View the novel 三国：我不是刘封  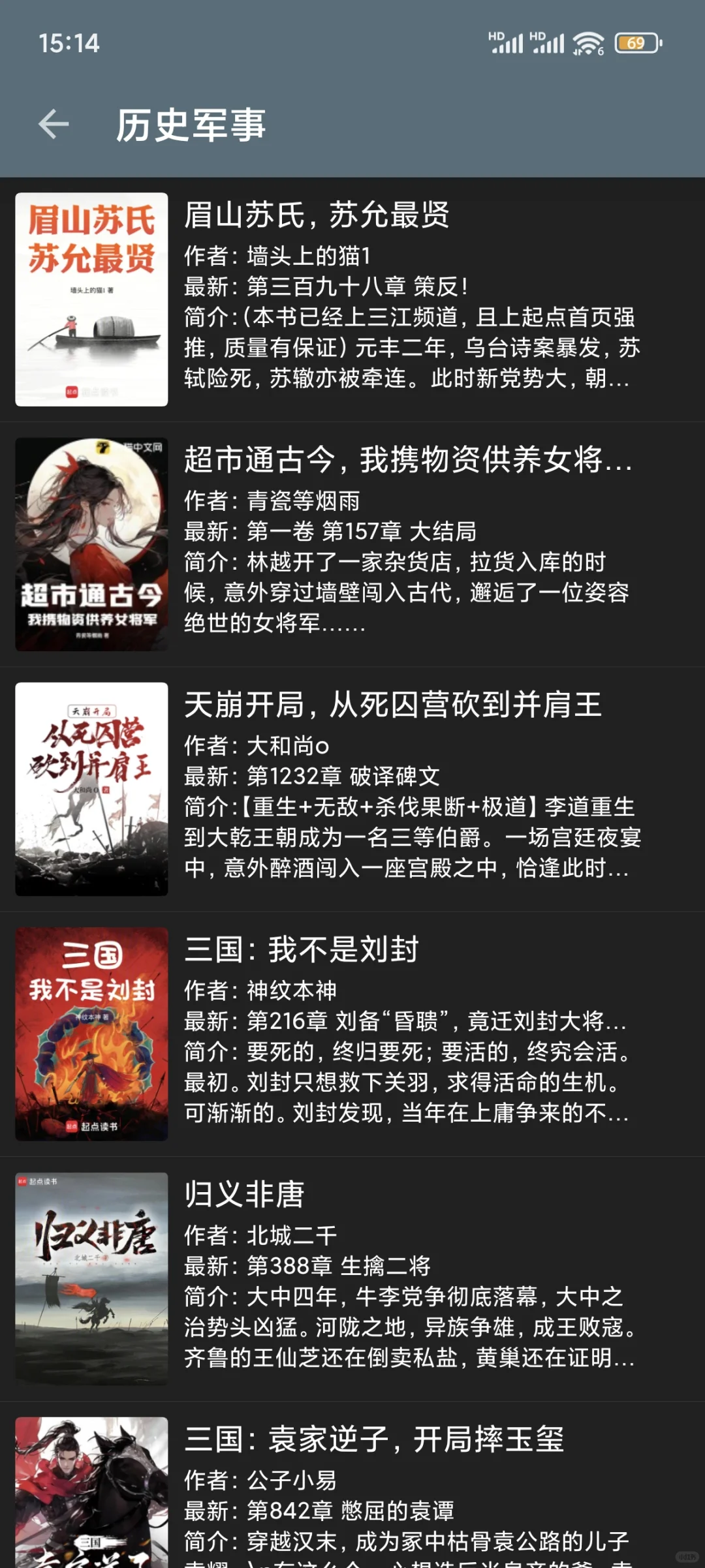tap(352, 1034)
